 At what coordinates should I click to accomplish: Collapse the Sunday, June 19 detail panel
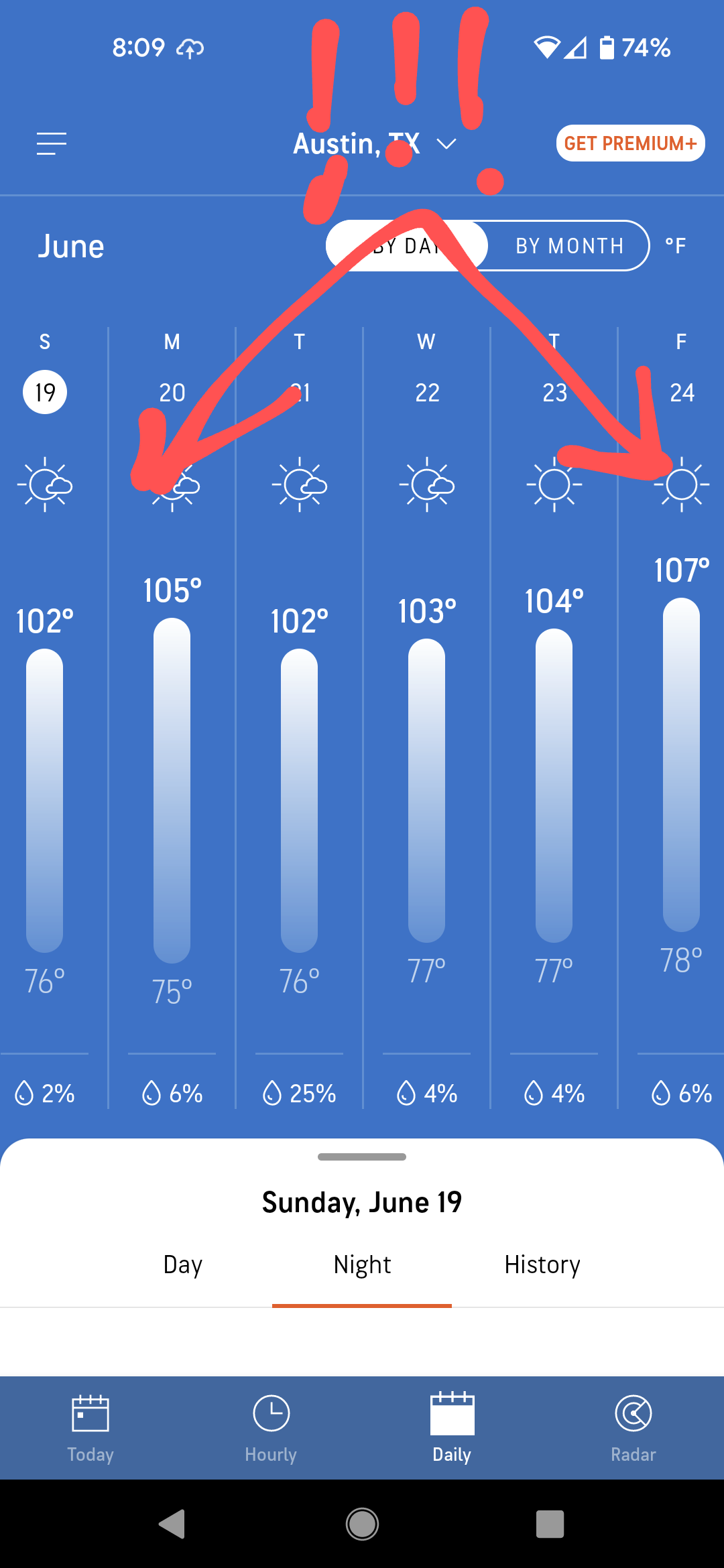point(362,1156)
